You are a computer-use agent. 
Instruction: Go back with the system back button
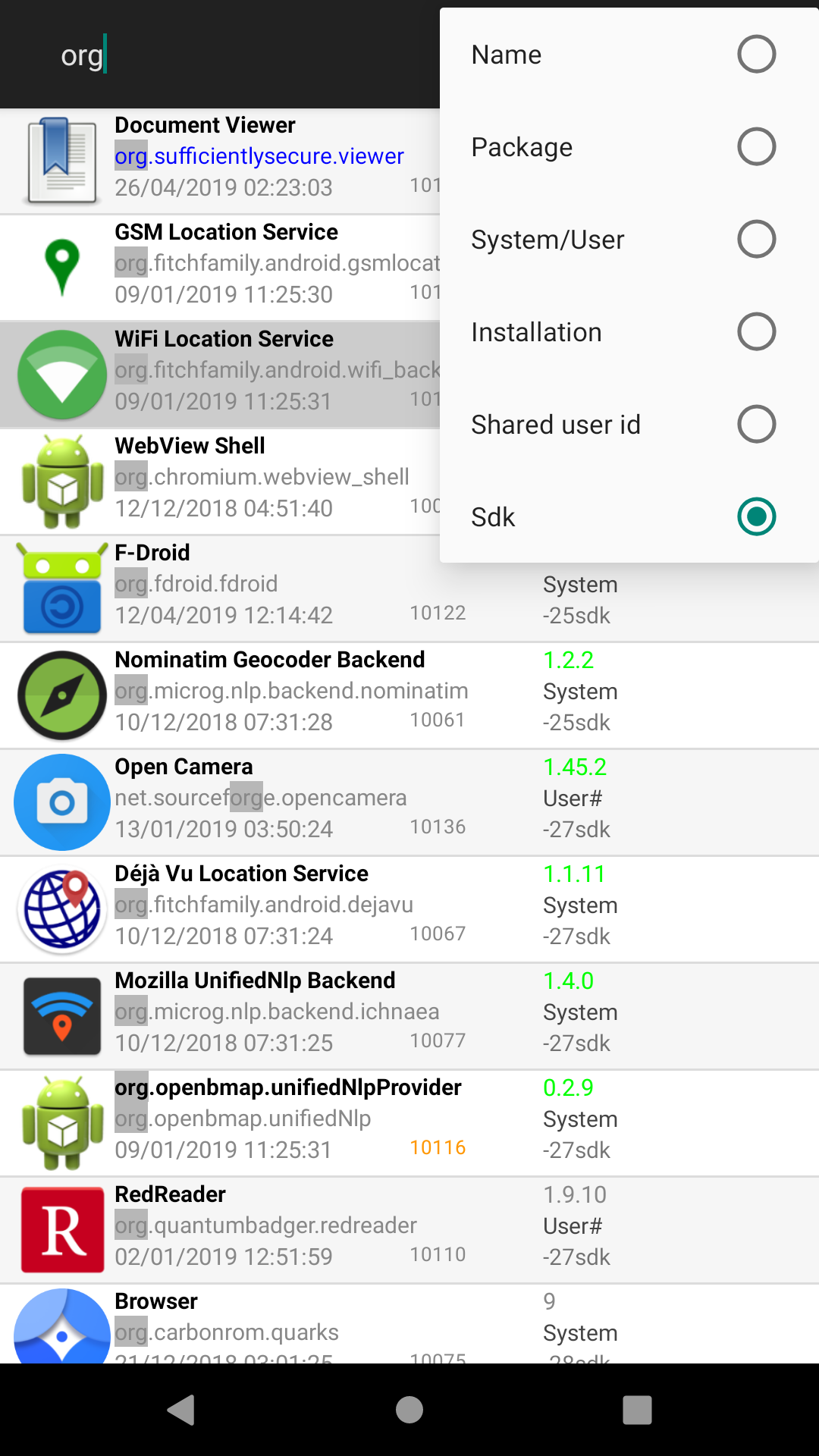click(181, 1410)
